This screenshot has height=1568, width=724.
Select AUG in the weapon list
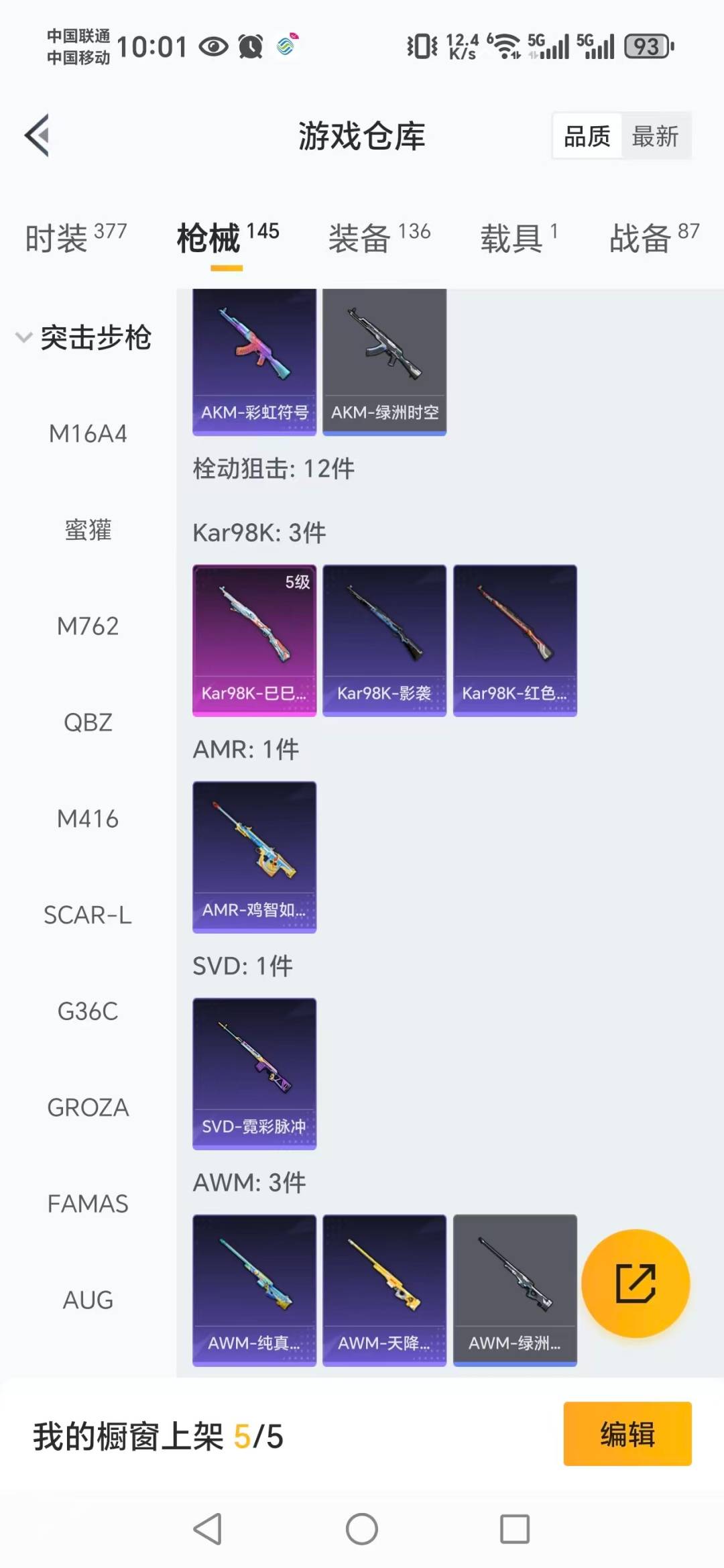[x=86, y=1300]
